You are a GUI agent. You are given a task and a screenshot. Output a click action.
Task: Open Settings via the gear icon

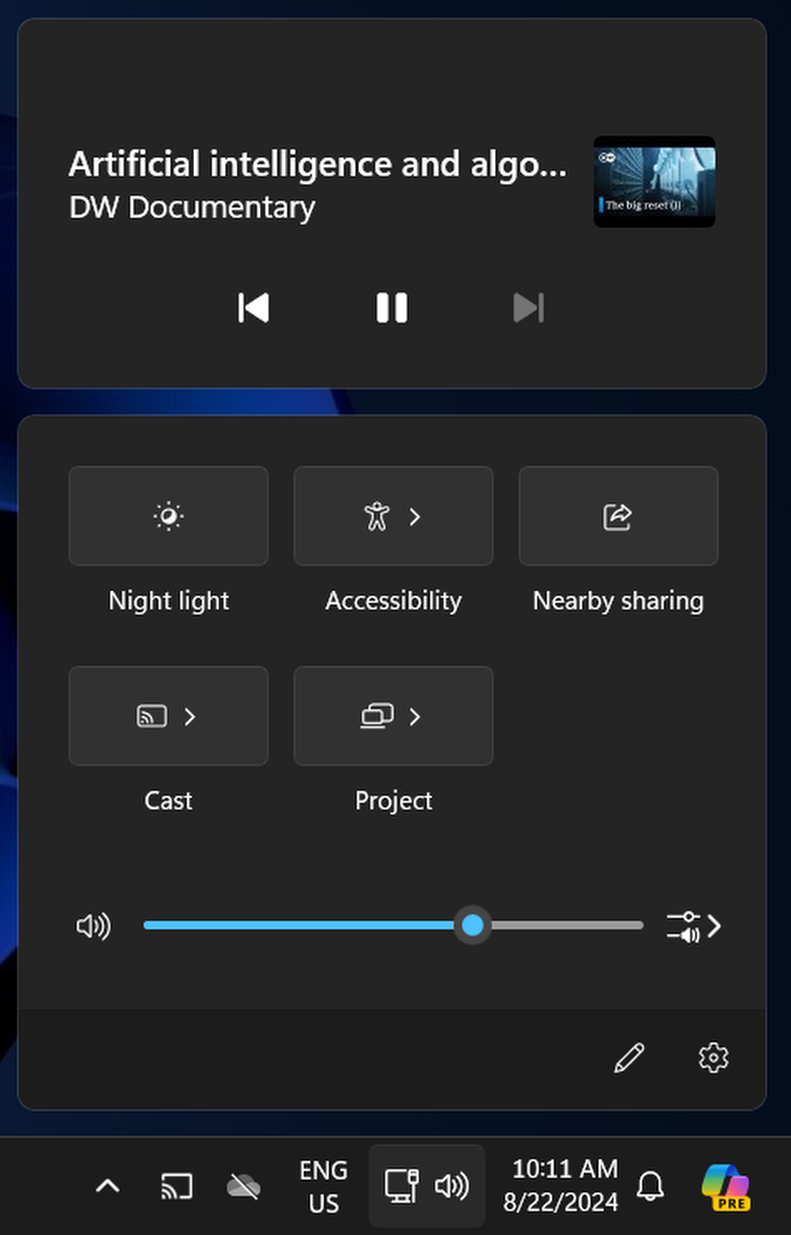(x=712, y=1057)
